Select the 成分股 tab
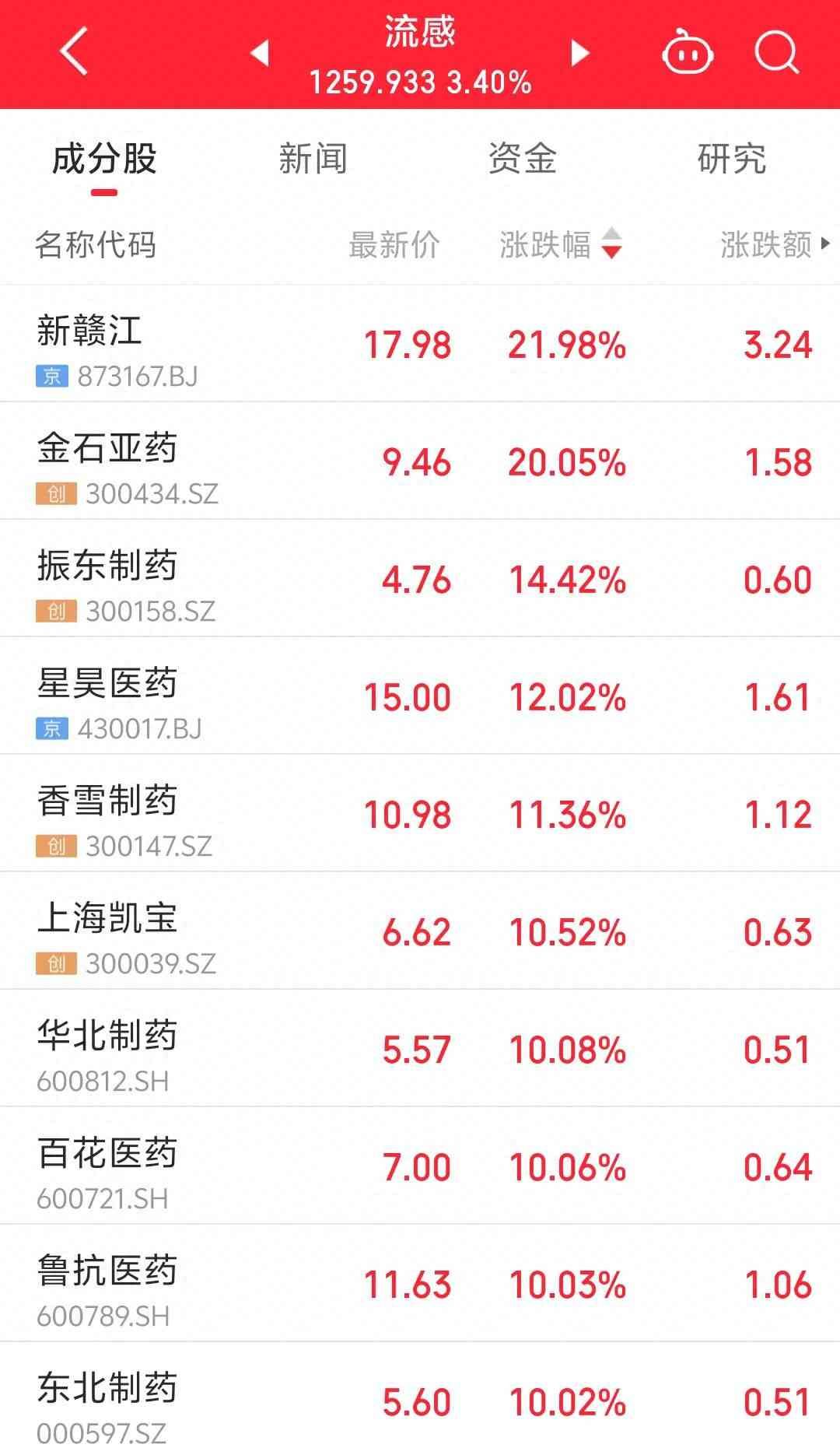This screenshot has height=1455, width=840. [x=104, y=160]
